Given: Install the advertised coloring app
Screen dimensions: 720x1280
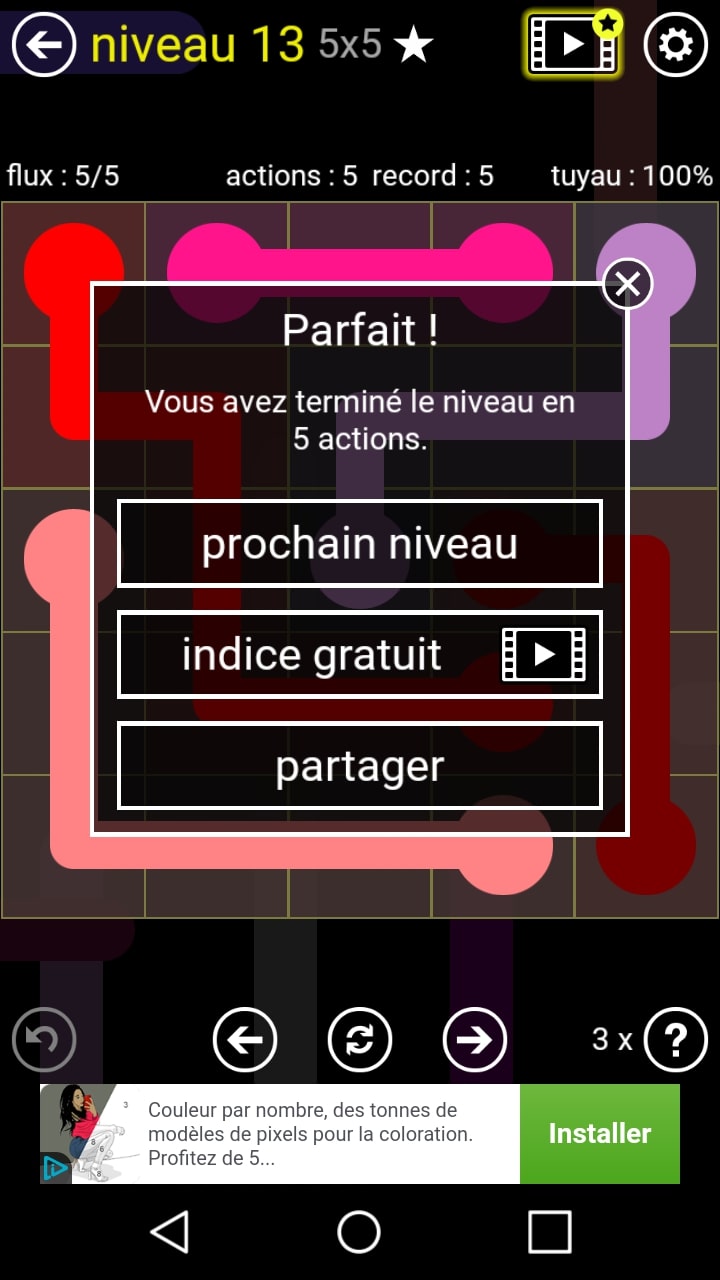Looking at the screenshot, I should [599, 1134].
